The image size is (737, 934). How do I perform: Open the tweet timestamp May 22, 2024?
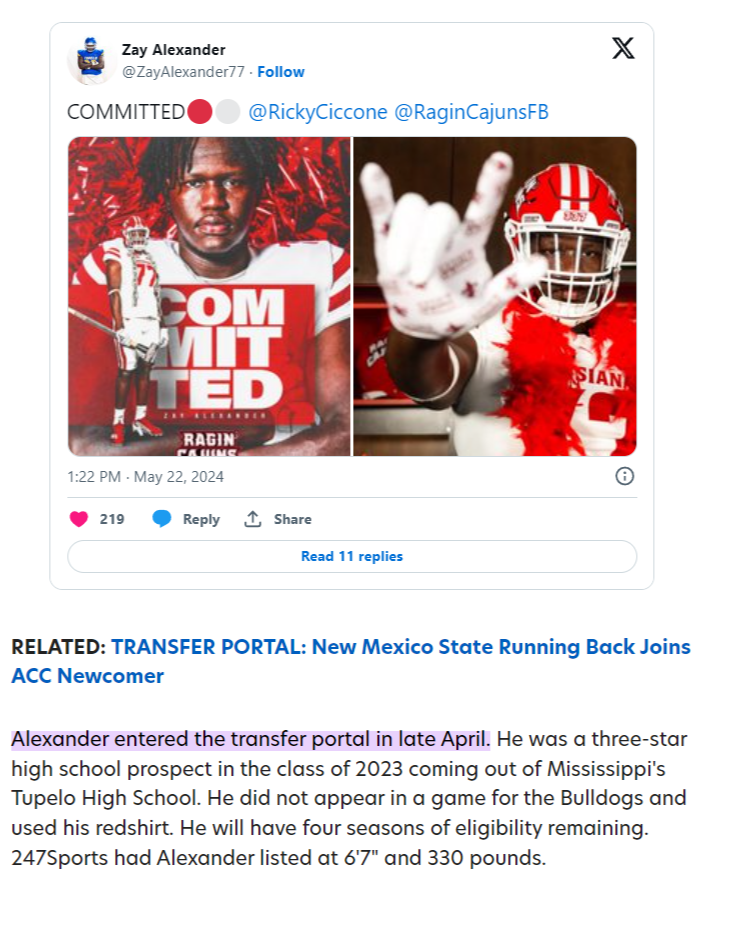click(x=146, y=477)
